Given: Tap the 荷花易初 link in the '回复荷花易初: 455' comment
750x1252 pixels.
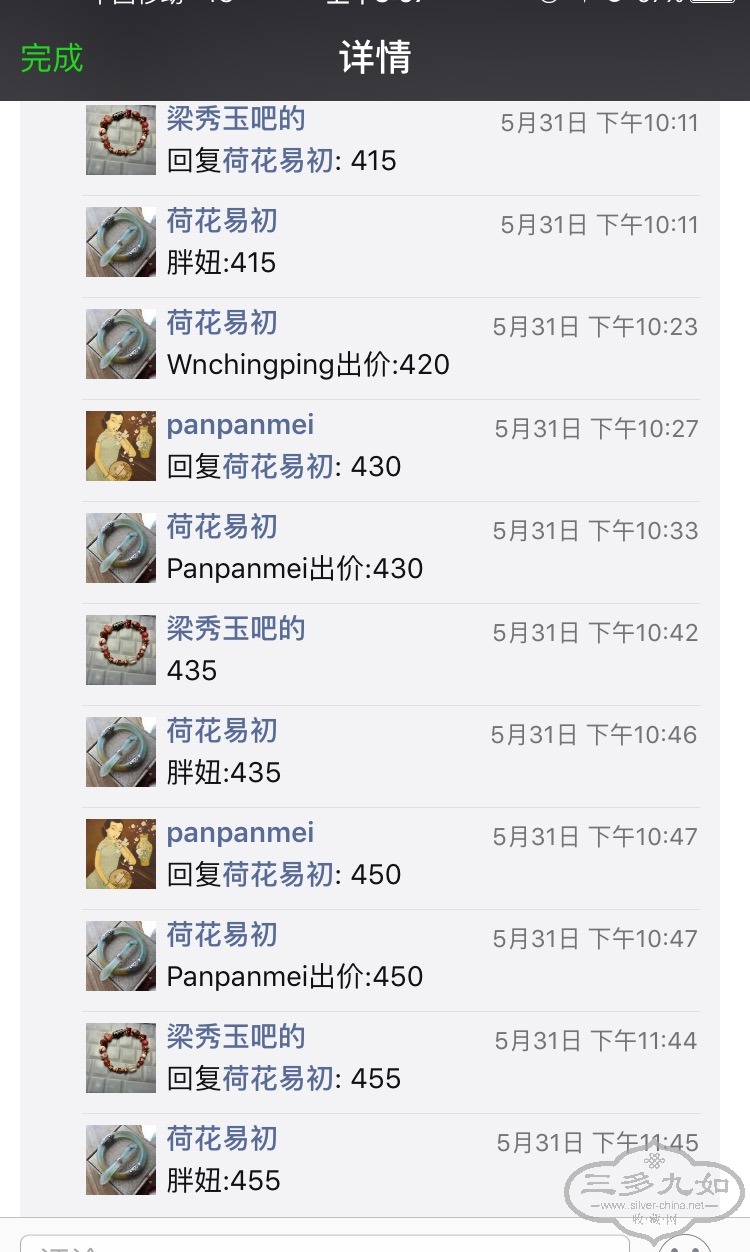Looking at the screenshot, I should pos(278,1079).
